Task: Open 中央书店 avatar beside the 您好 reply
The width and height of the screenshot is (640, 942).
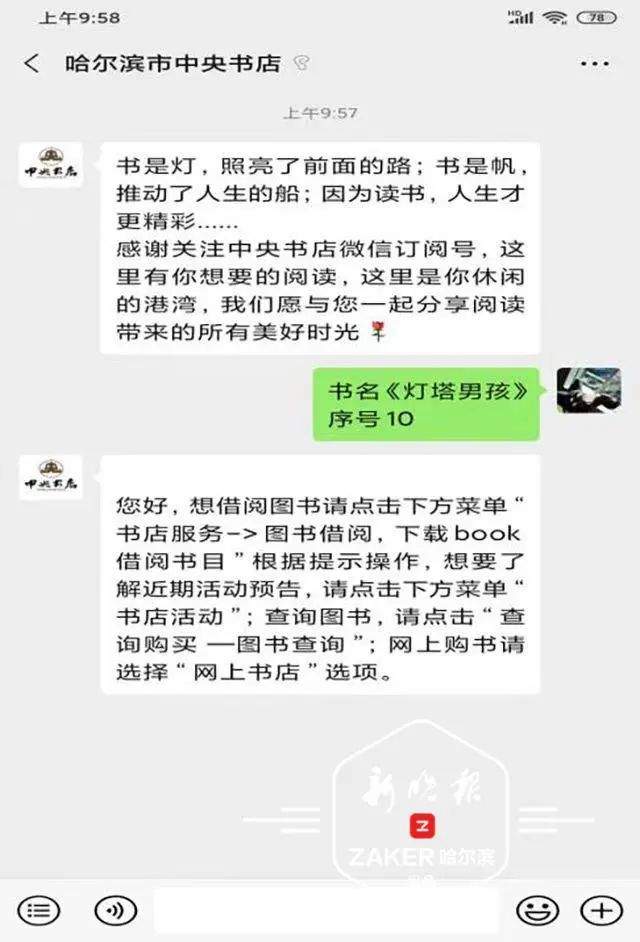Action: click(51, 477)
